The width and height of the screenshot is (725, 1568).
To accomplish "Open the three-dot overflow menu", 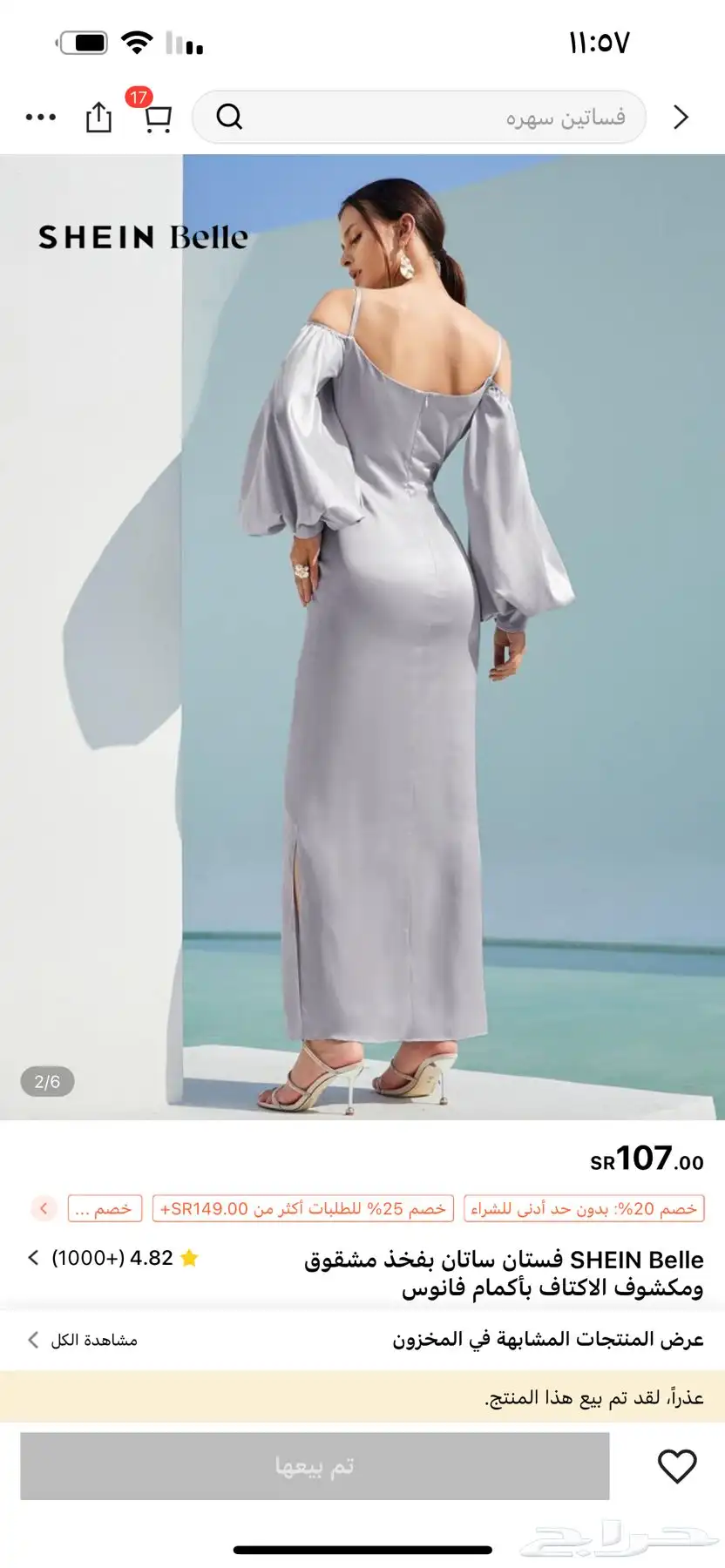I will click(41, 117).
